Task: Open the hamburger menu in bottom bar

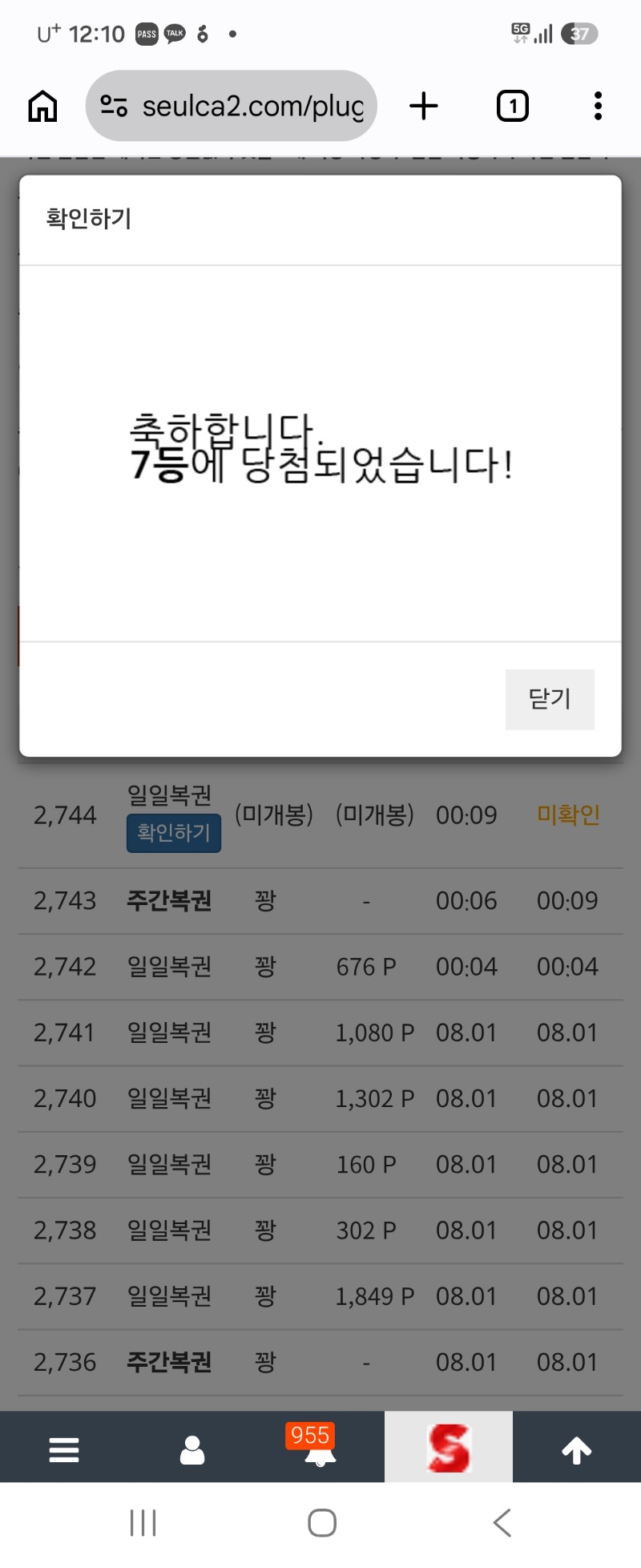Action: click(64, 1449)
